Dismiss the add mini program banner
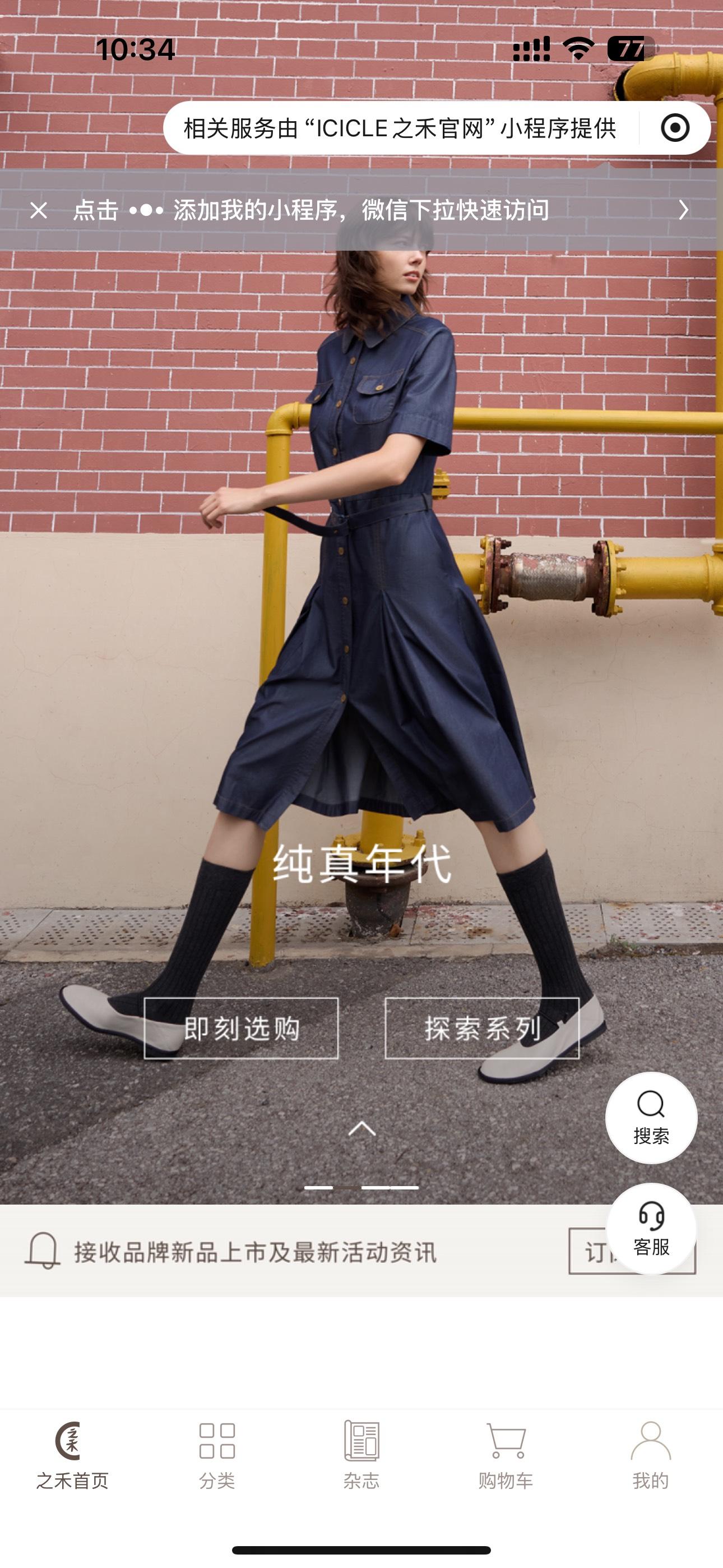The width and height of the screenshot is (723, 1568). [x=38, y=211]
